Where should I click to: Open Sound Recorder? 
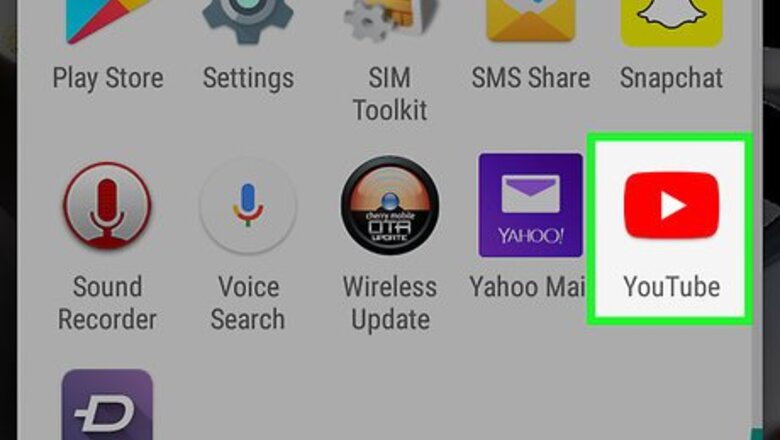106,206
